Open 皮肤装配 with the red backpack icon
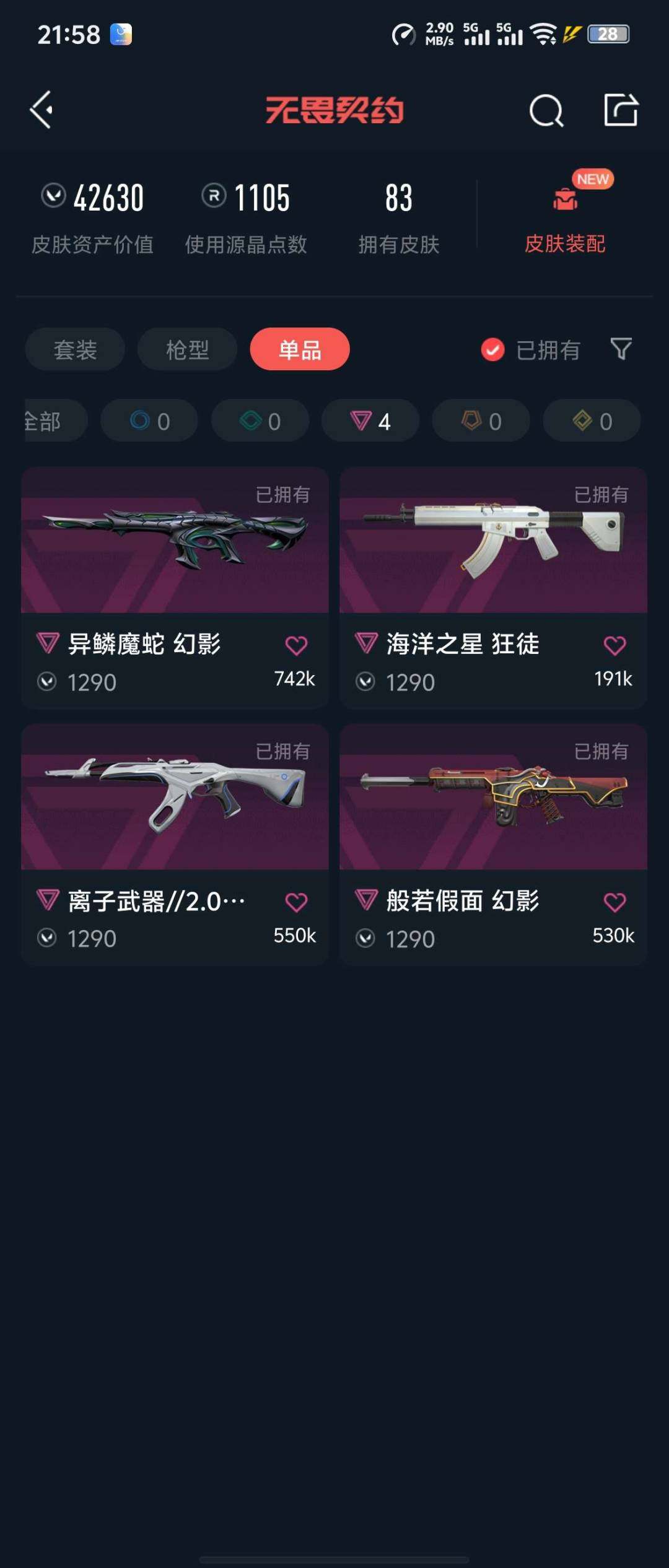The height and width of the screenshot is (1568, 669). click(564, 214)
